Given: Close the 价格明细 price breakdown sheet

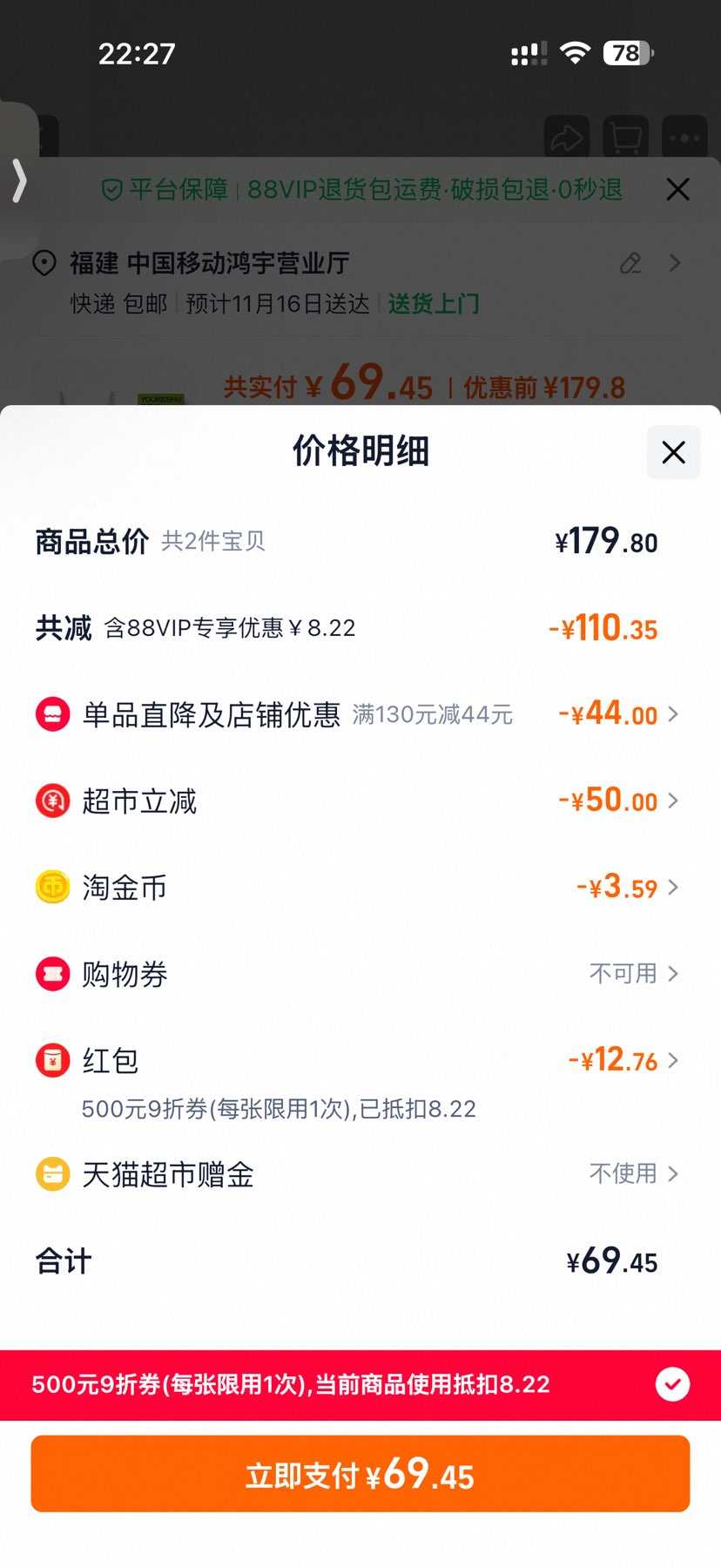Looking at the screenshot, I should [x=673, y=452].
